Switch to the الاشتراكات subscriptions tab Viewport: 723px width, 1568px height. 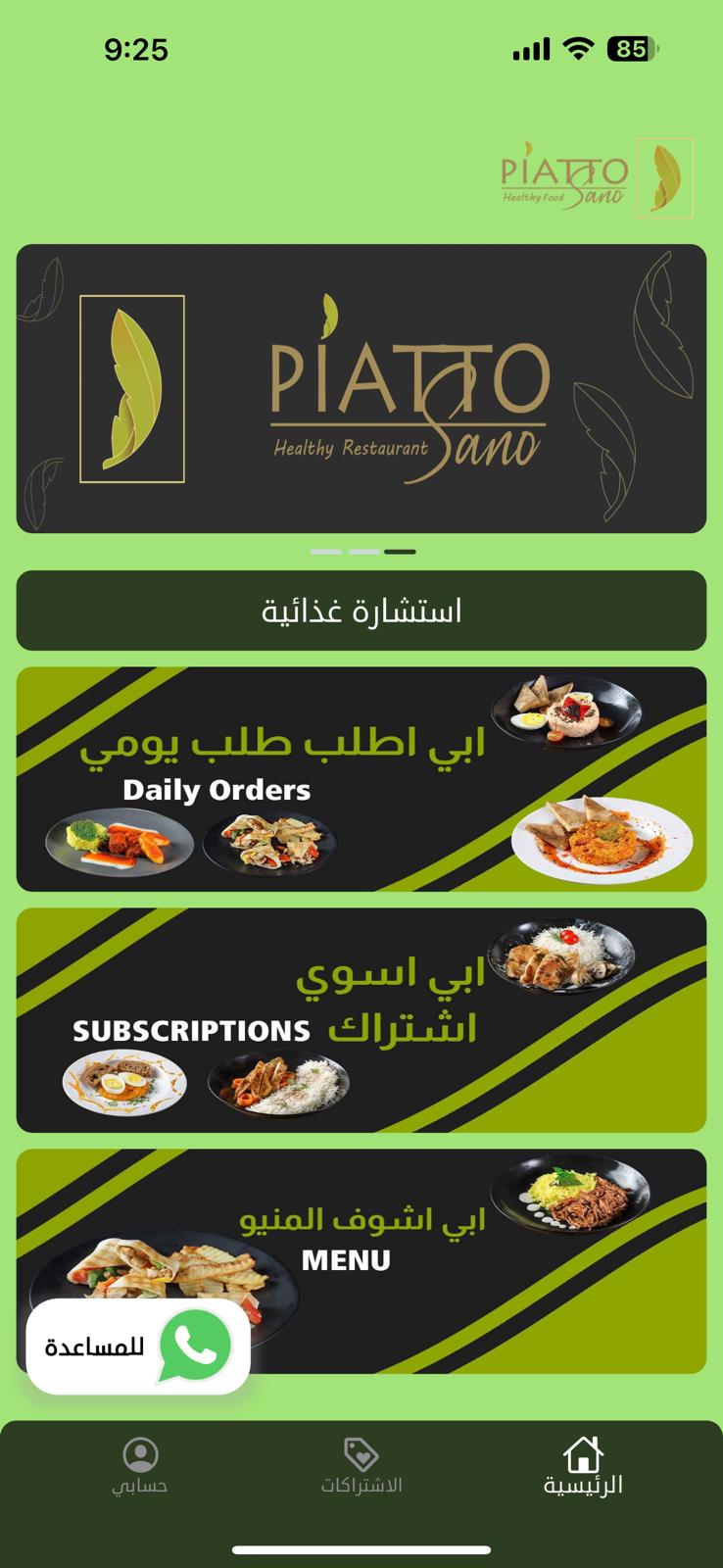pos(361,1466)
